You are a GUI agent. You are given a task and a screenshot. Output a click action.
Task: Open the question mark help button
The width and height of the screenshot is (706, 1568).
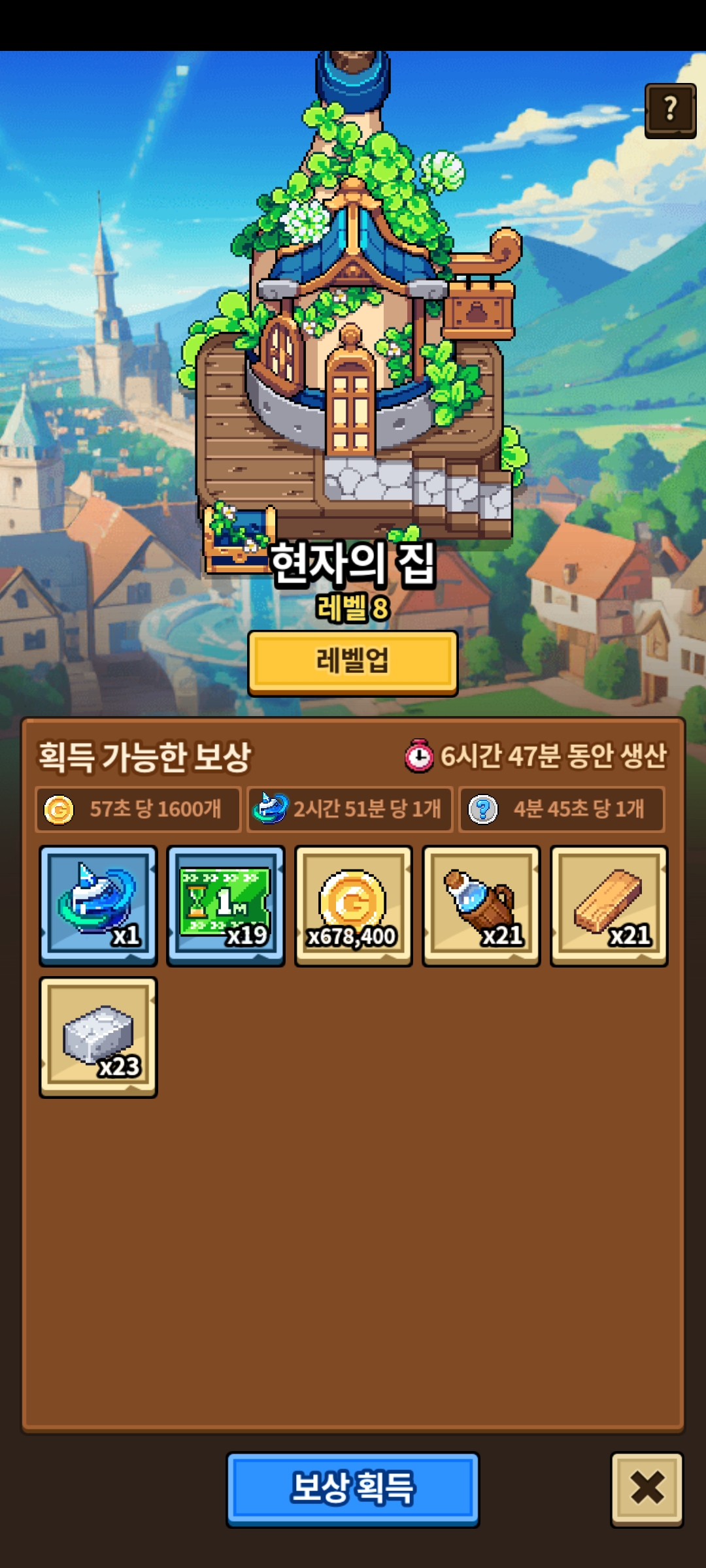point(670,110)
